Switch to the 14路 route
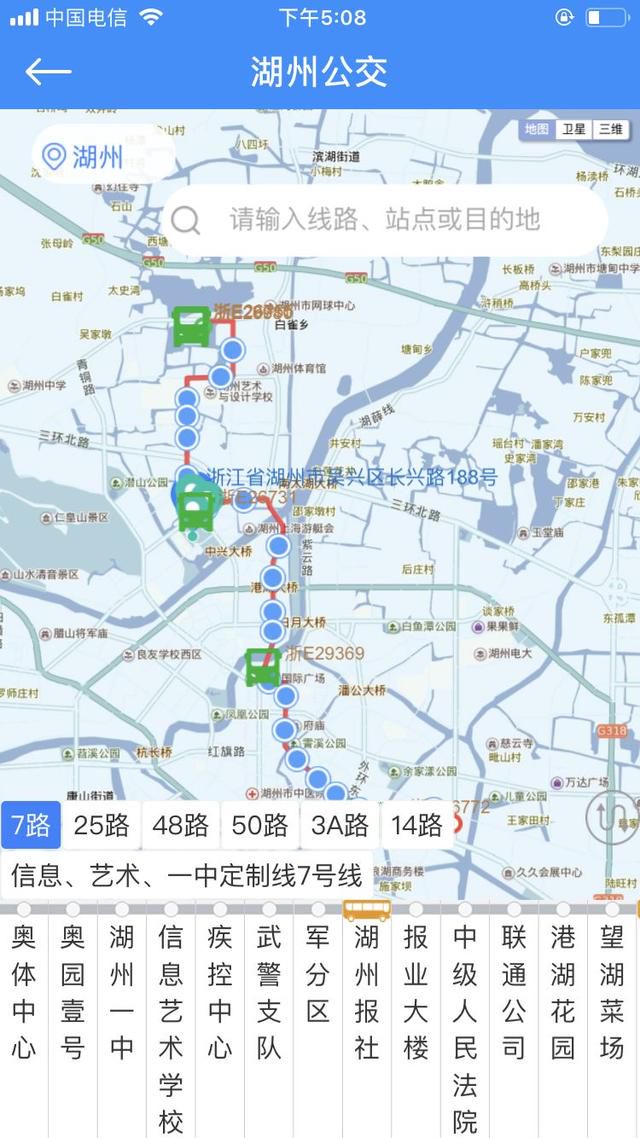This screenshot has height=1138, width=640. click(417, 825)
